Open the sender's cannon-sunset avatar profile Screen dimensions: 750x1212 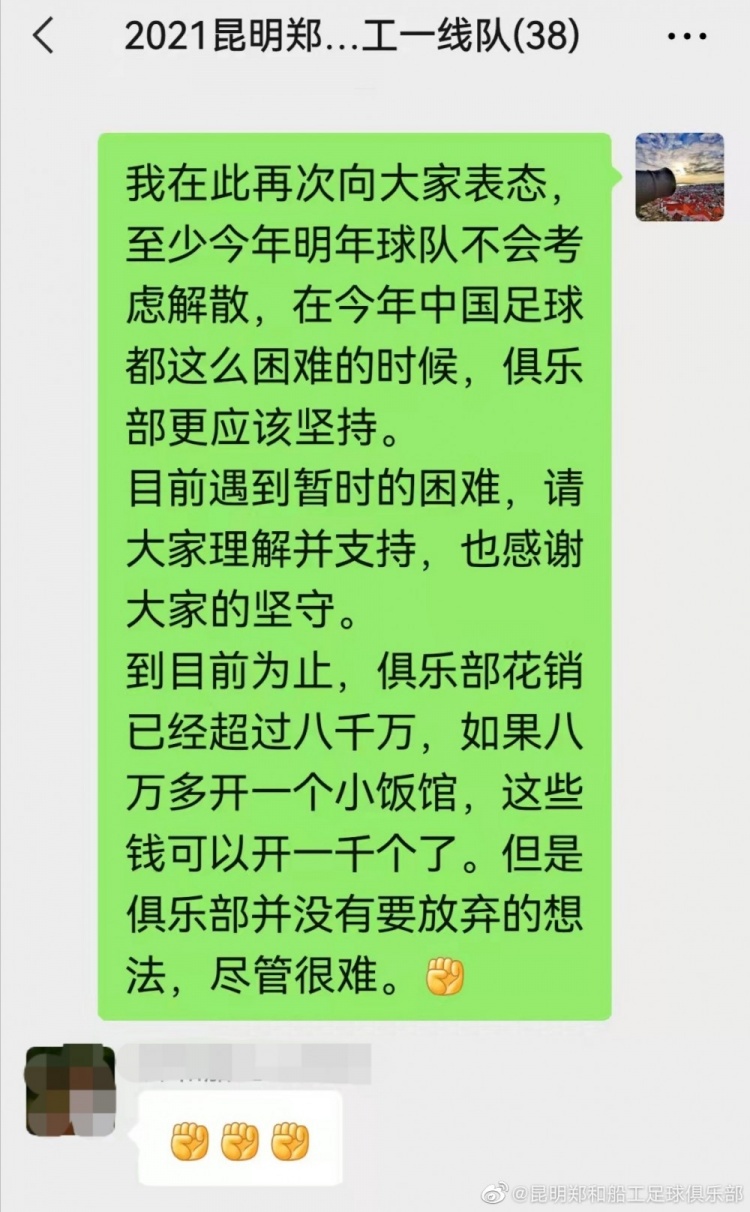pyautogui.click(x=679, y=177)
